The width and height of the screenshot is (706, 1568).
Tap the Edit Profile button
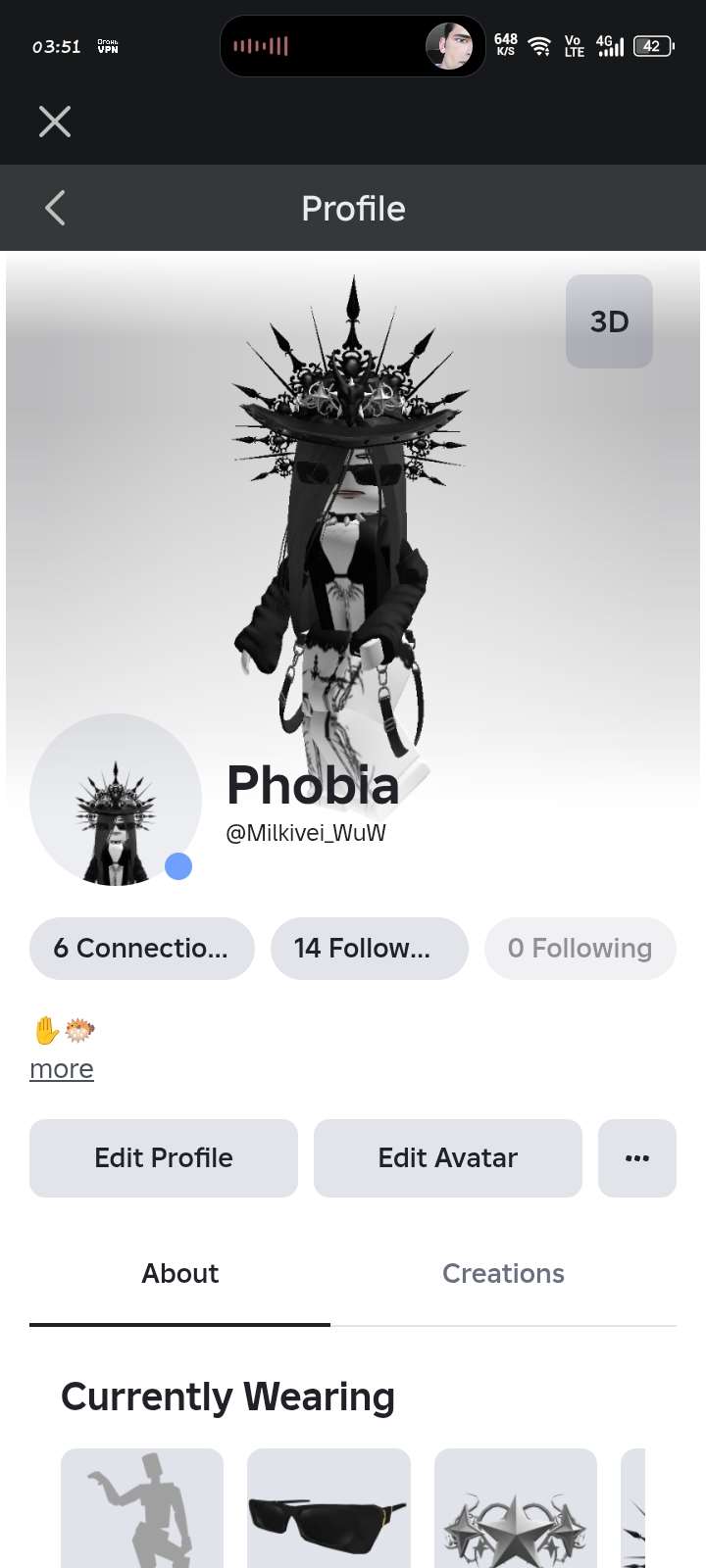[163, 1157]
